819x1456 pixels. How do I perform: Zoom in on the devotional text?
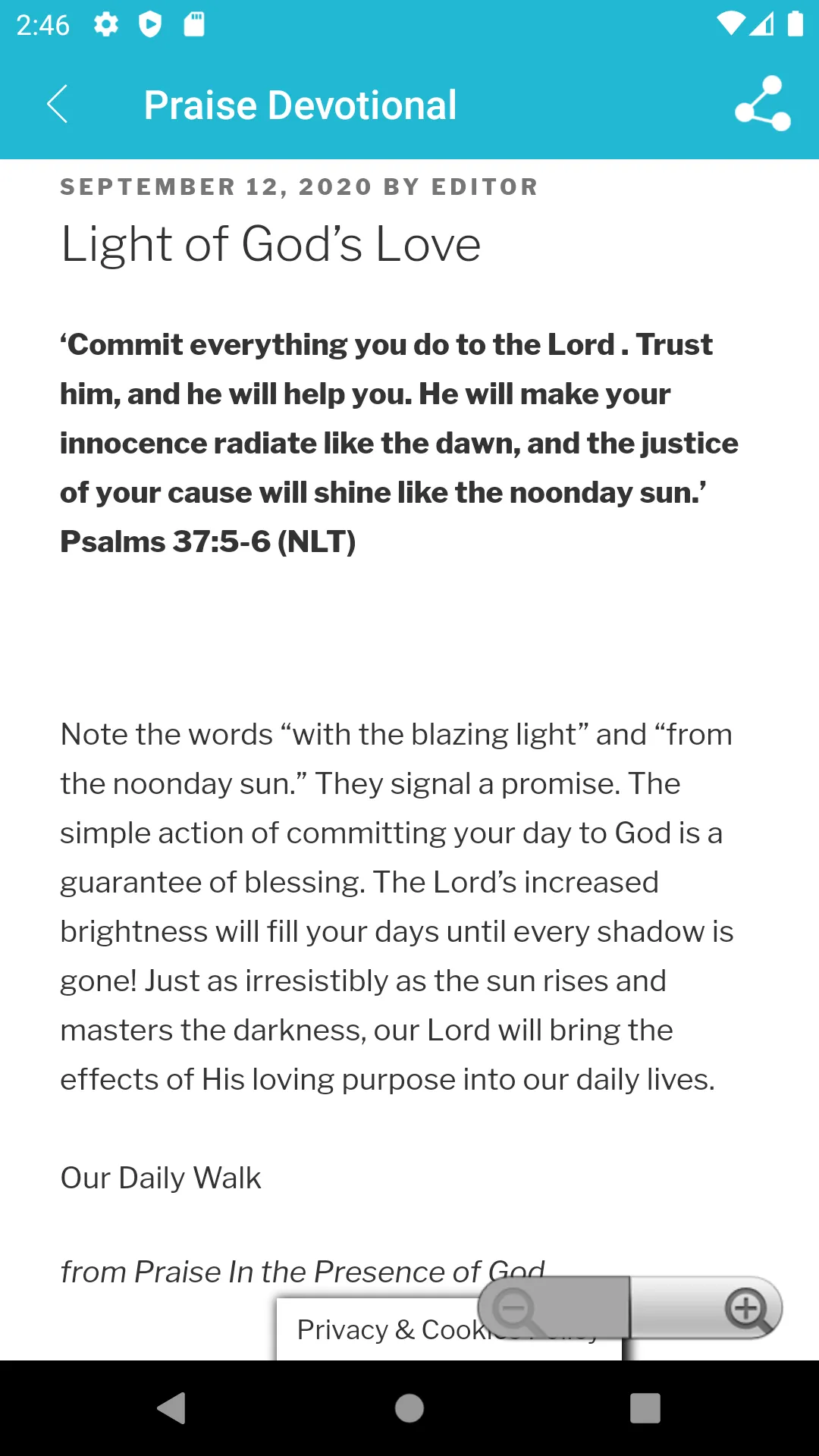pos(707,1308)
